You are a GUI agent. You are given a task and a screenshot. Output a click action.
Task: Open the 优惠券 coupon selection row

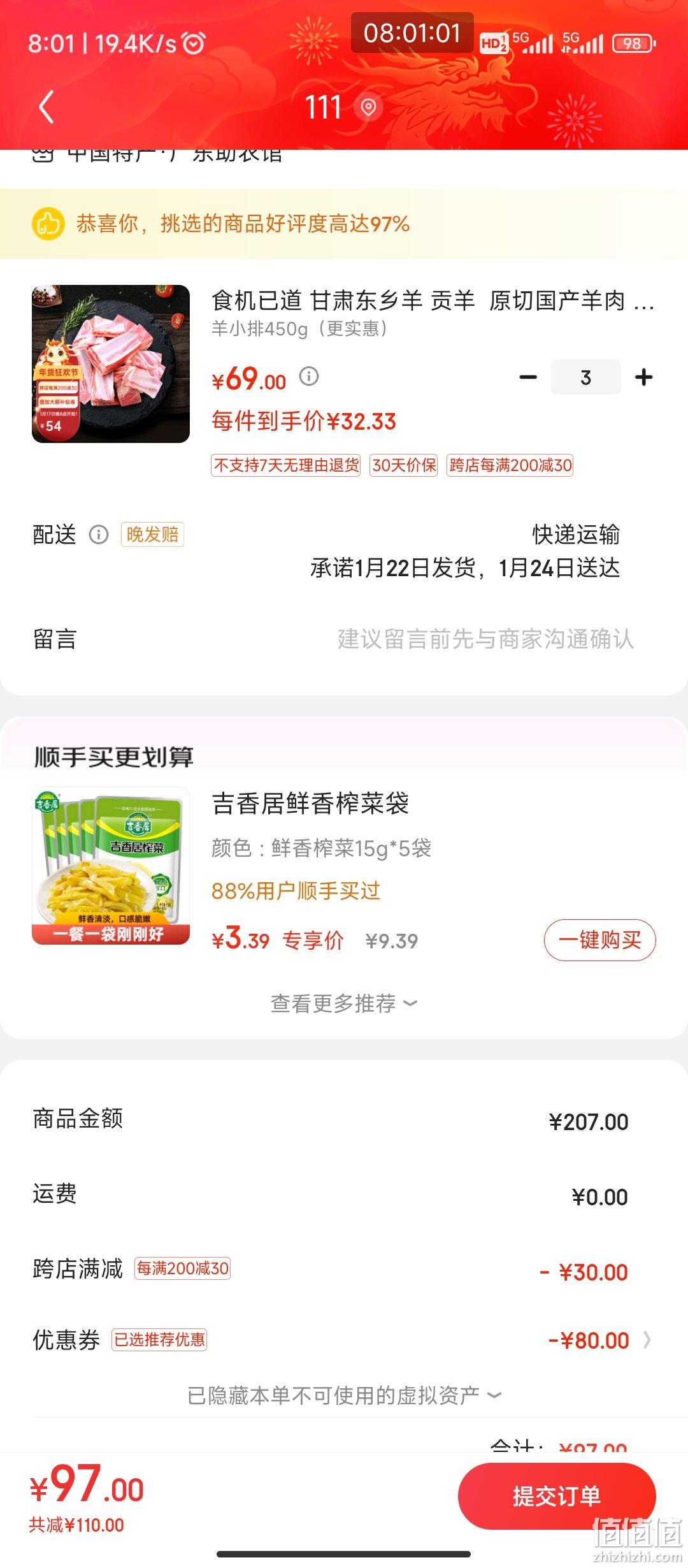pos(344,1340)
